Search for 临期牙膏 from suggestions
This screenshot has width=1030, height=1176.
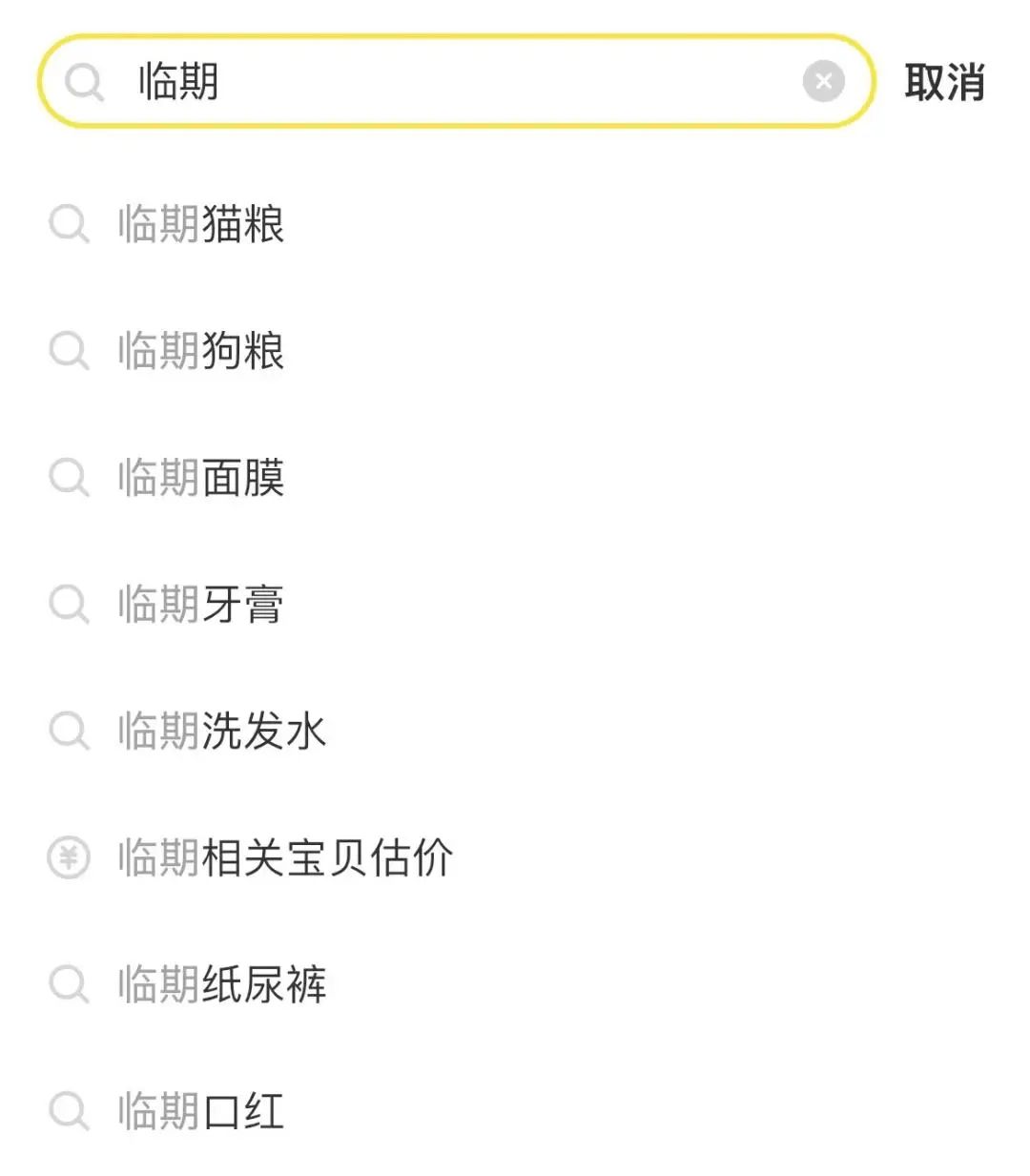point(201,605)
